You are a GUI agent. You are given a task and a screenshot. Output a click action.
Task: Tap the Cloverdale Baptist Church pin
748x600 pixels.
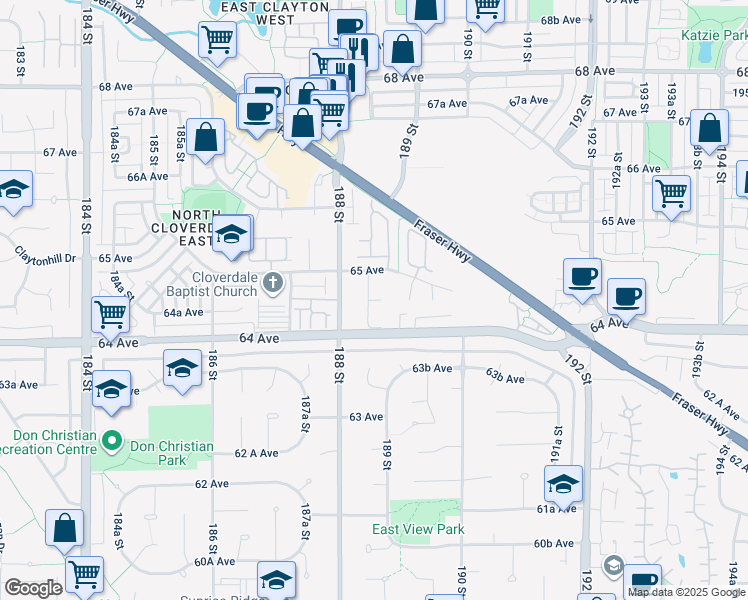coord(273,283)
